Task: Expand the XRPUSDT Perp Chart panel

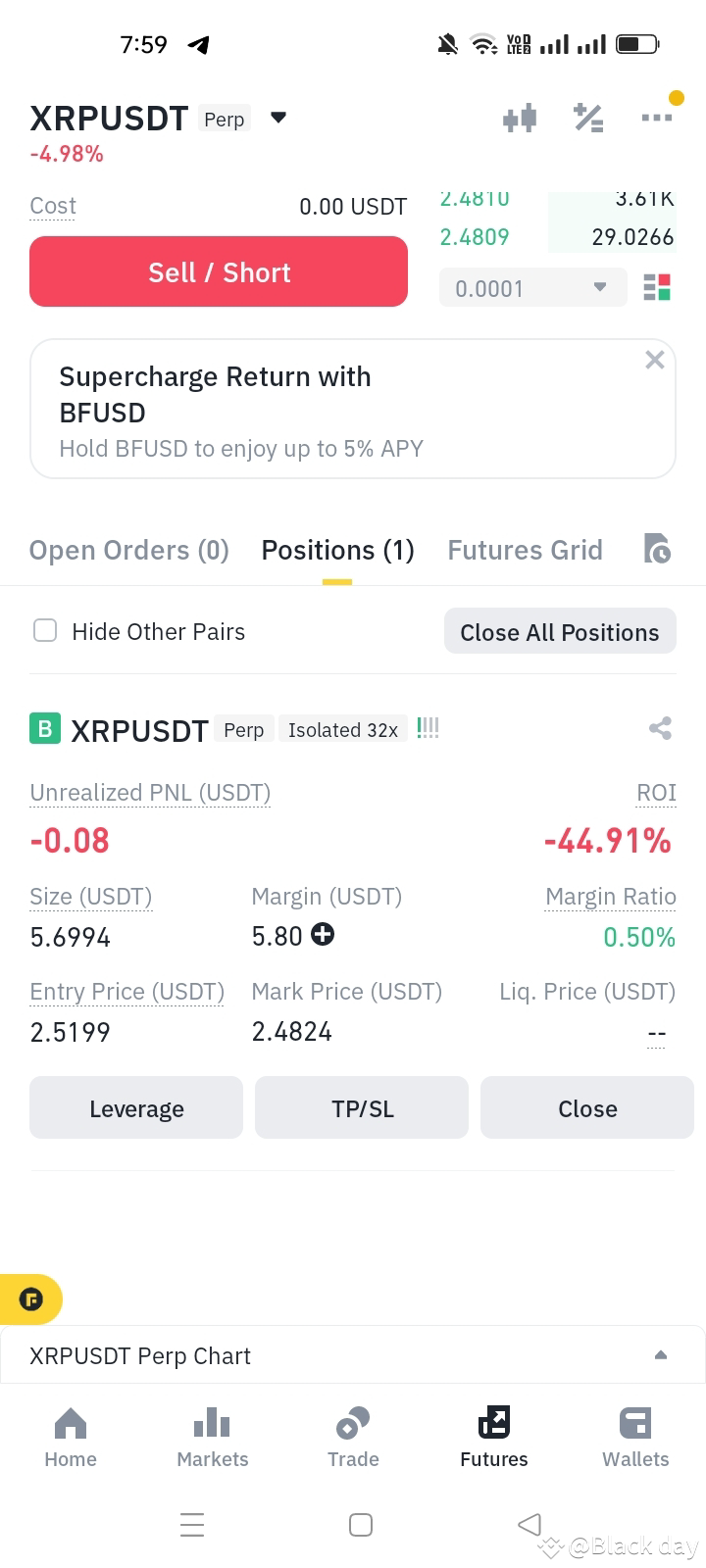Action: (x=353, y=1355)
